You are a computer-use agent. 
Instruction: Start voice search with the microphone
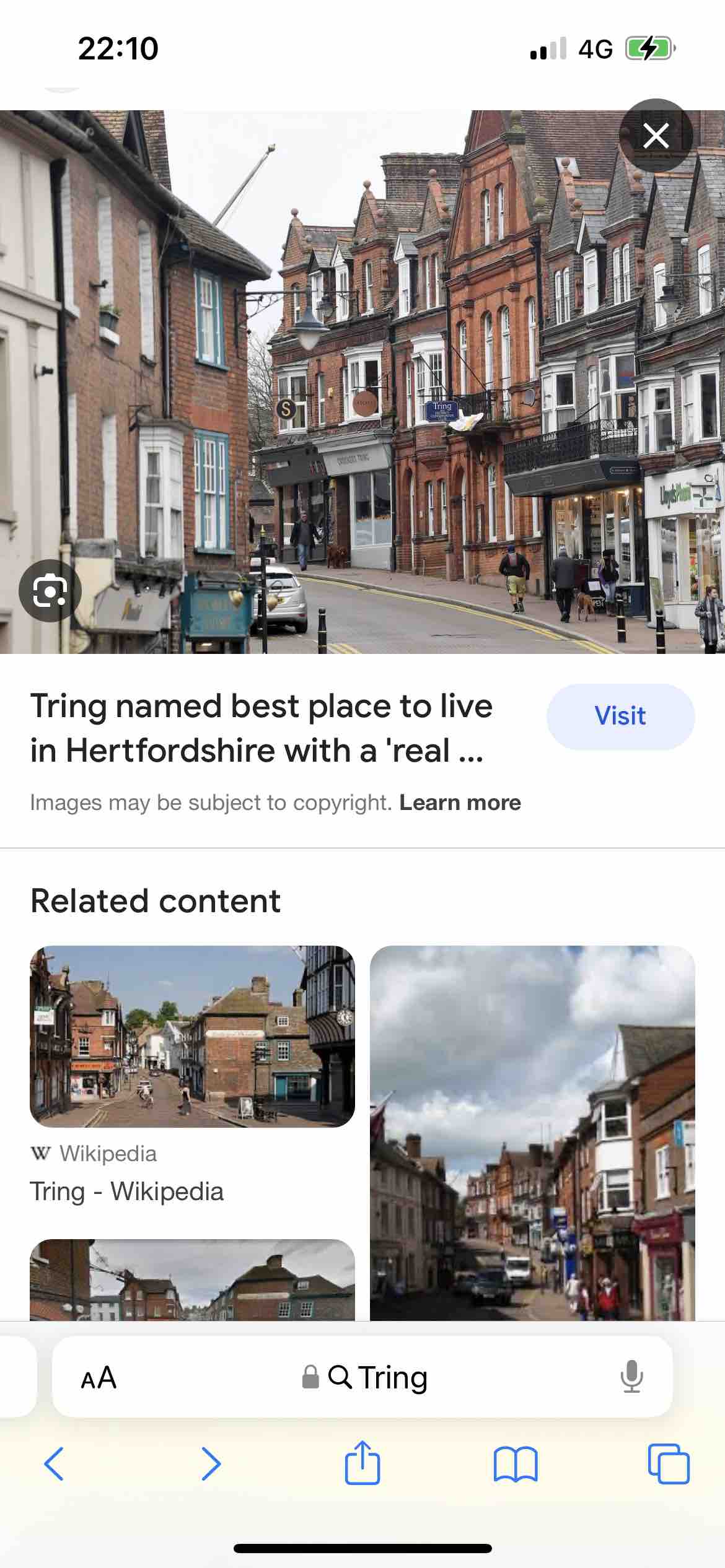631,1377
